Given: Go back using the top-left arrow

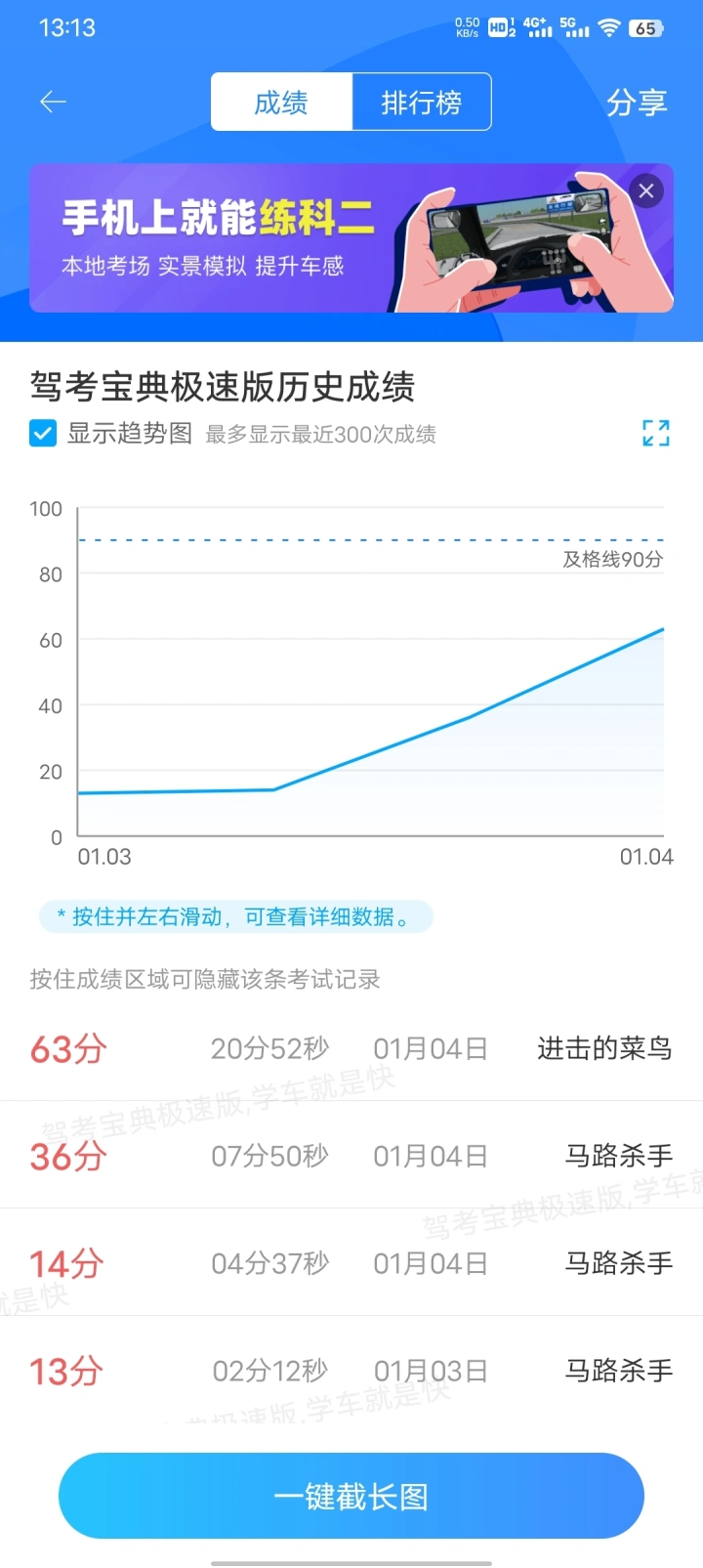Looking at the screenshot, I should click(53, 102).
